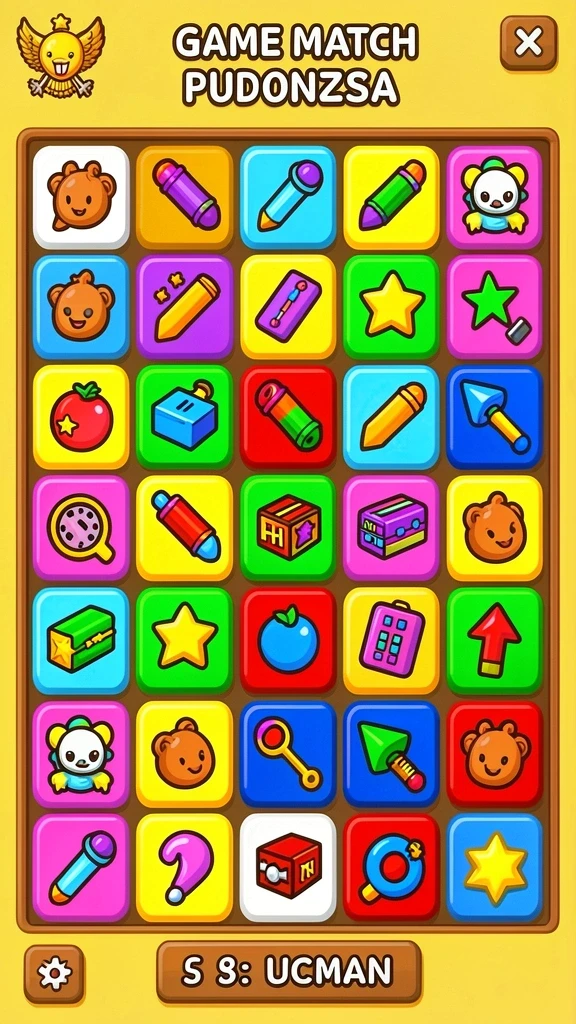Select the yellow star tile on blue background
Viewport: 576px width, 1024px height.
tap(494, 867)
